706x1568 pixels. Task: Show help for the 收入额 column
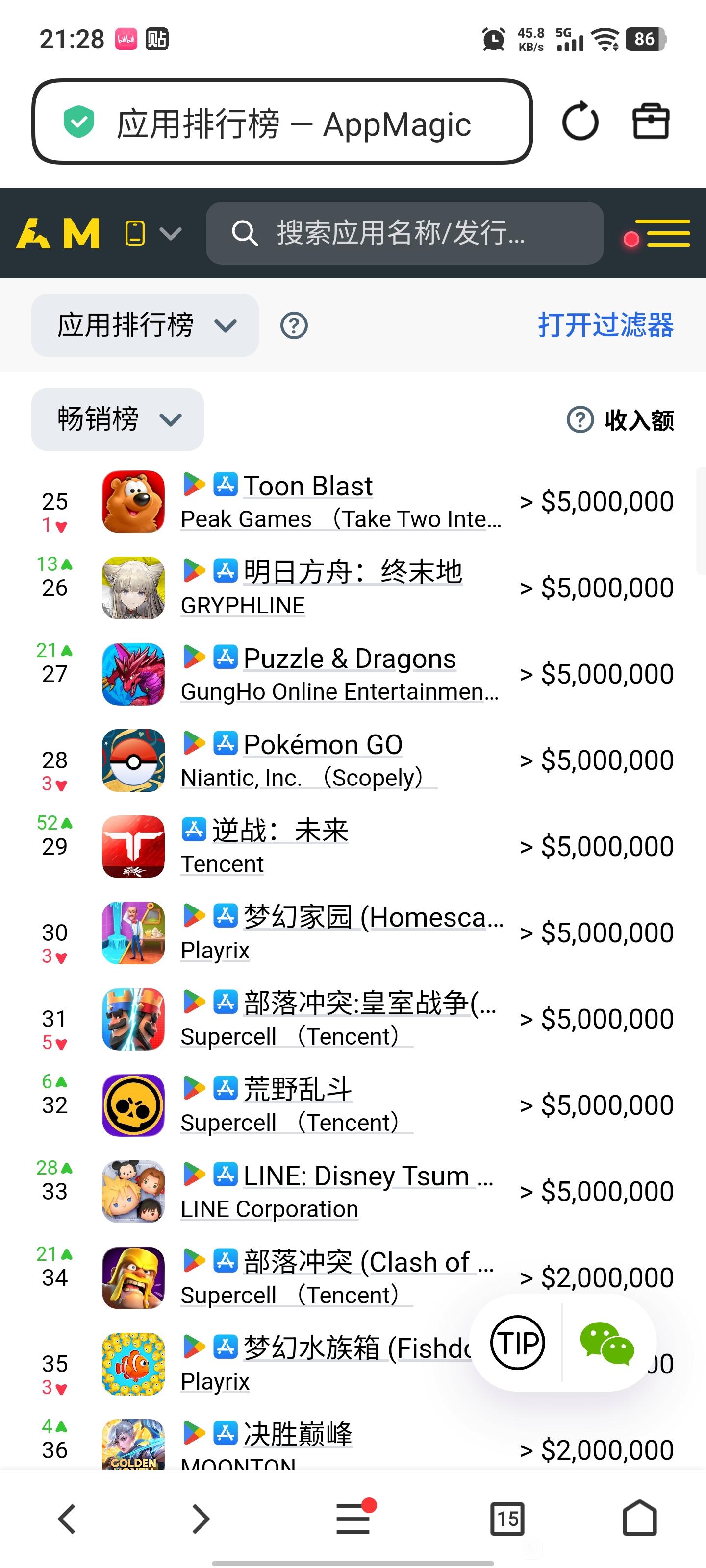click(x=580, y=420)
